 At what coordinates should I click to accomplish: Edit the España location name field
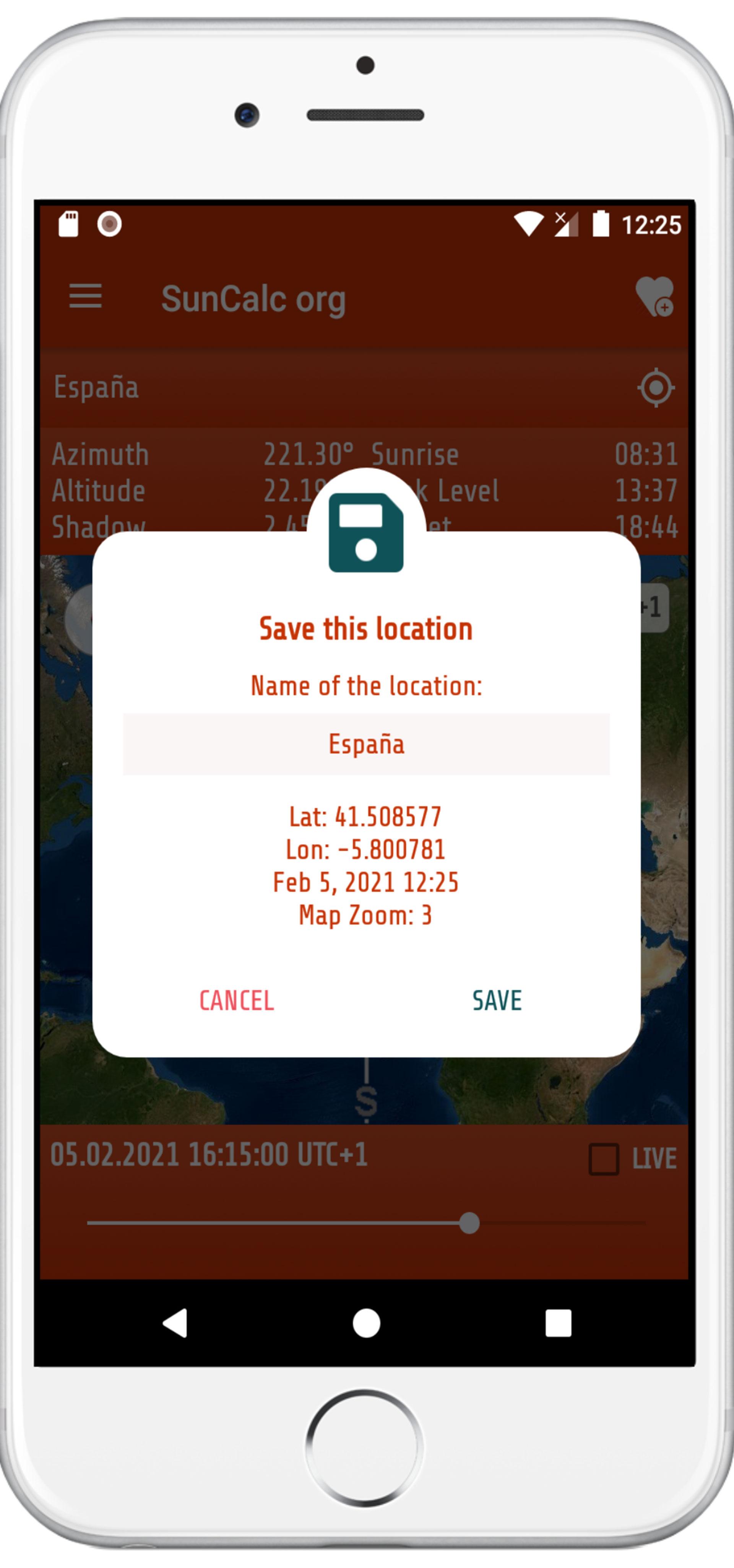[x=366, y=744]
